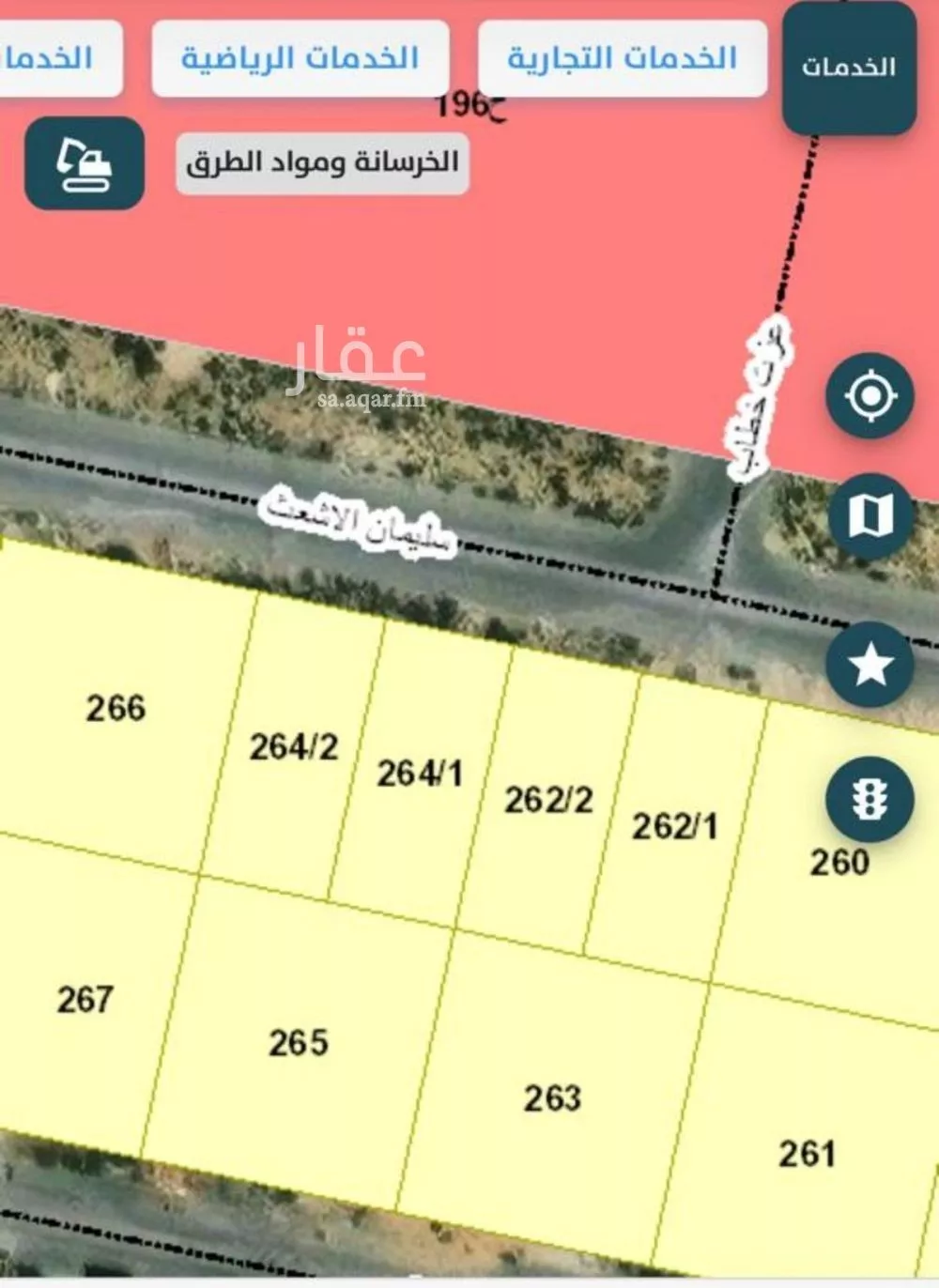Center map on my location
This screenshot has height=1288, width=939.
[x=870, y=396]
